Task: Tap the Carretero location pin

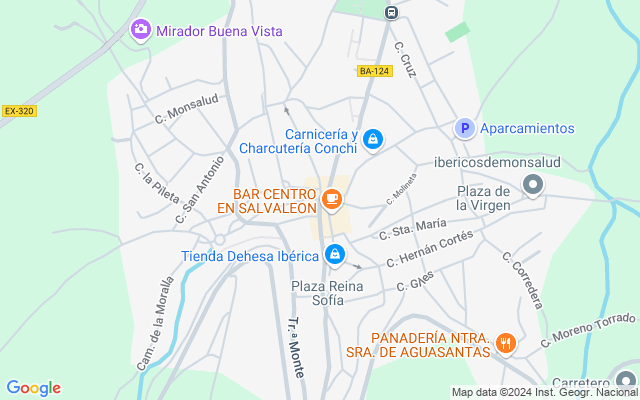Action: click(x=626, y=380)
